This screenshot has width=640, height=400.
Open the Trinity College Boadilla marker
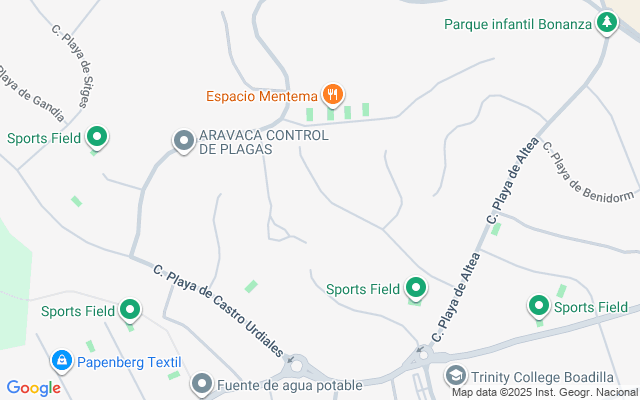456,376
